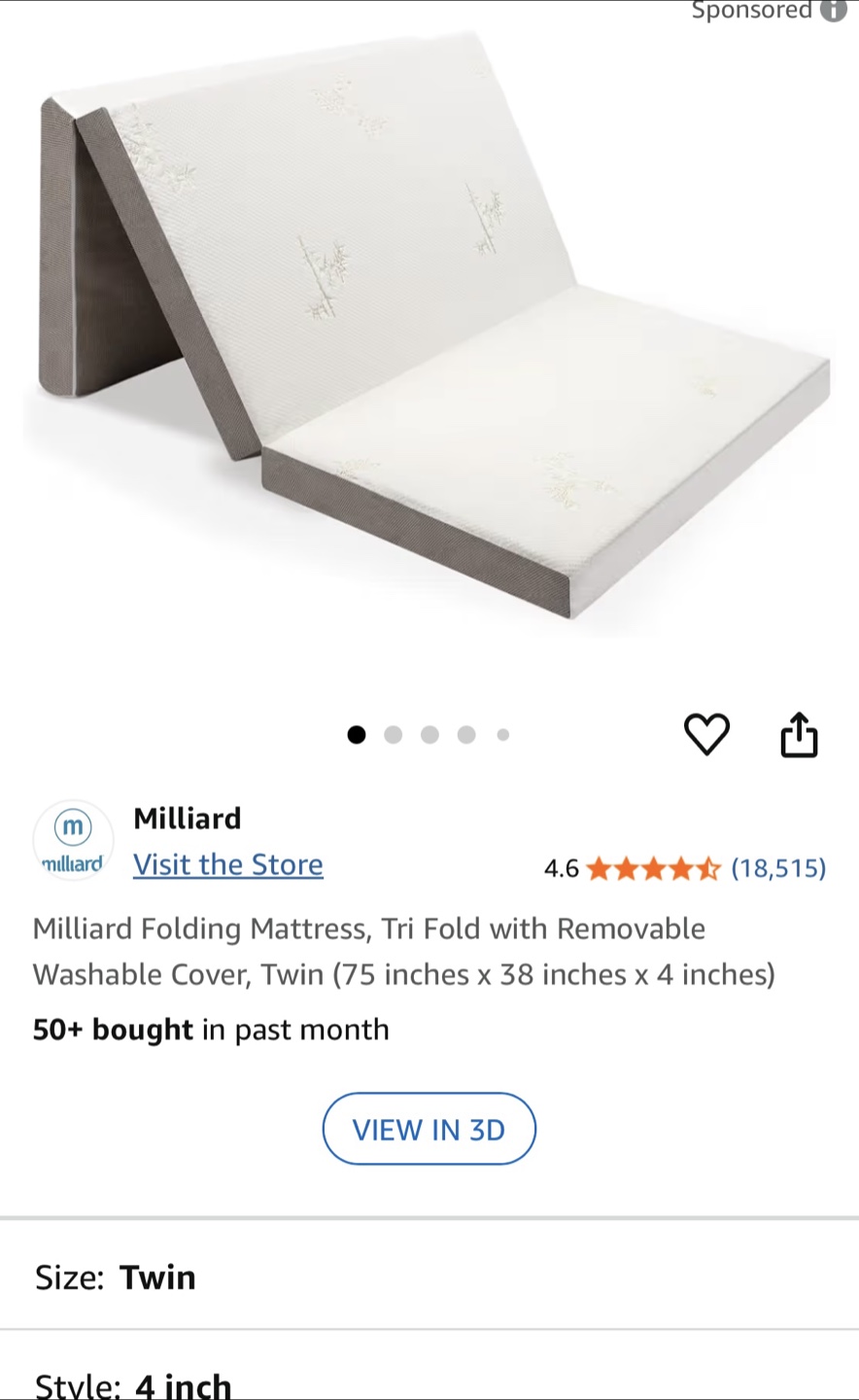View the mattress in 3D
The width and height of the screenshot is (859, 1400).
(x=429, y=1129)
